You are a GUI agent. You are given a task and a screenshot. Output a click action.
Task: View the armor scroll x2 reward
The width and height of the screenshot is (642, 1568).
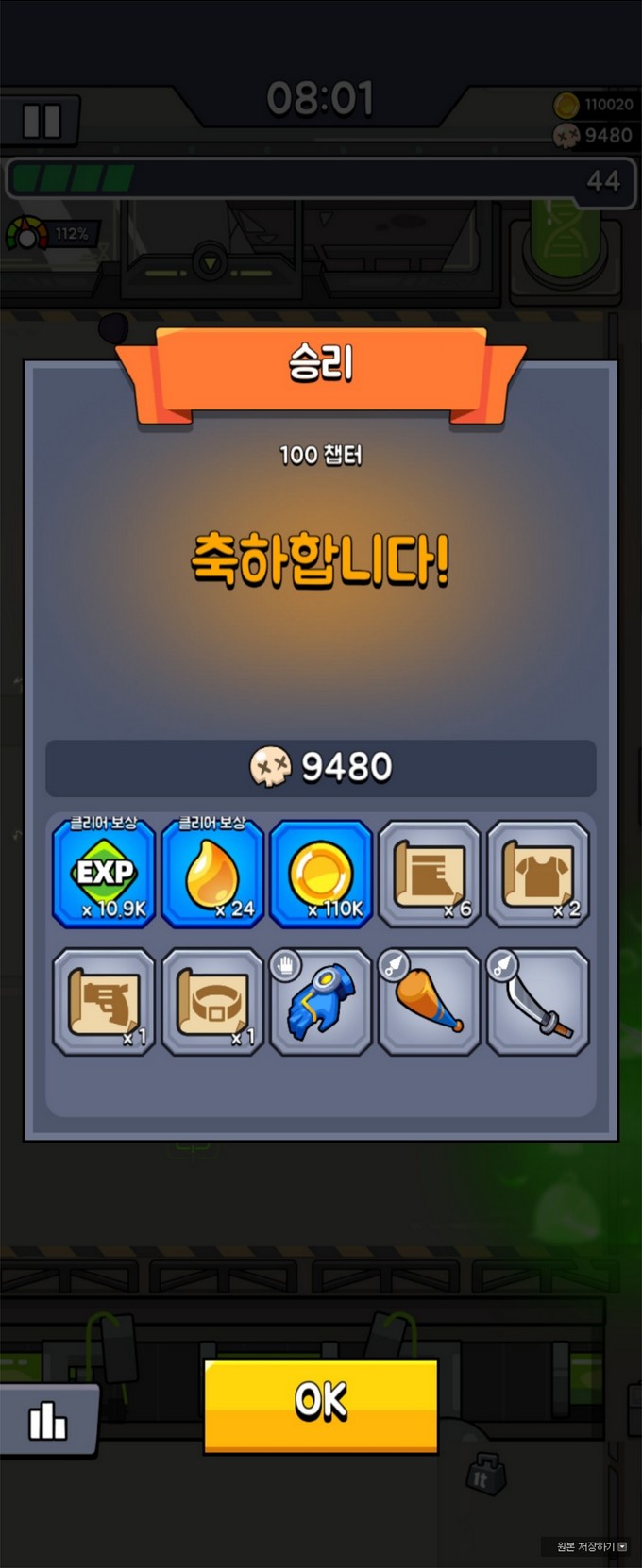[x=538, y=874]
